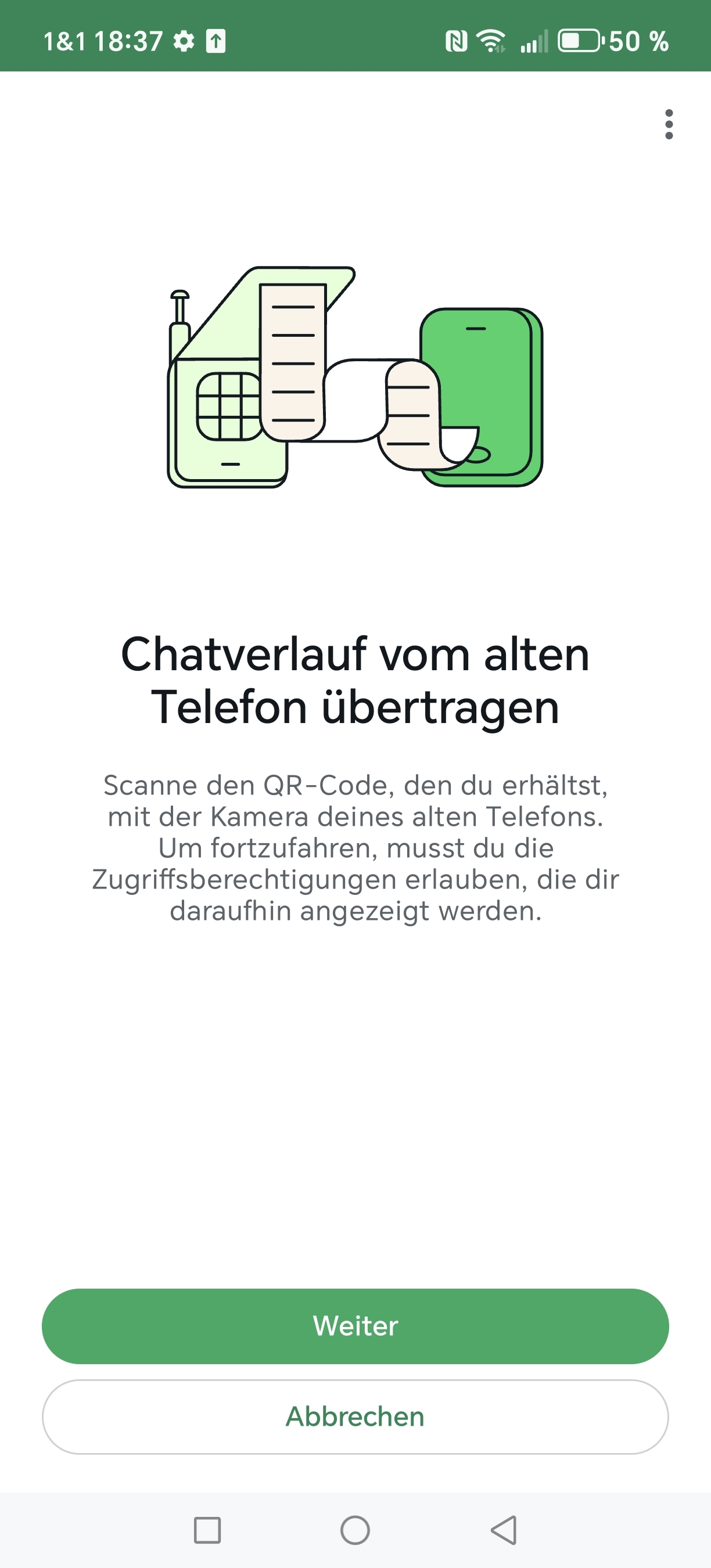Open recent apps from navigation bar
The height and width of the screenshot is (1568, 711).
pos(207,1530)
